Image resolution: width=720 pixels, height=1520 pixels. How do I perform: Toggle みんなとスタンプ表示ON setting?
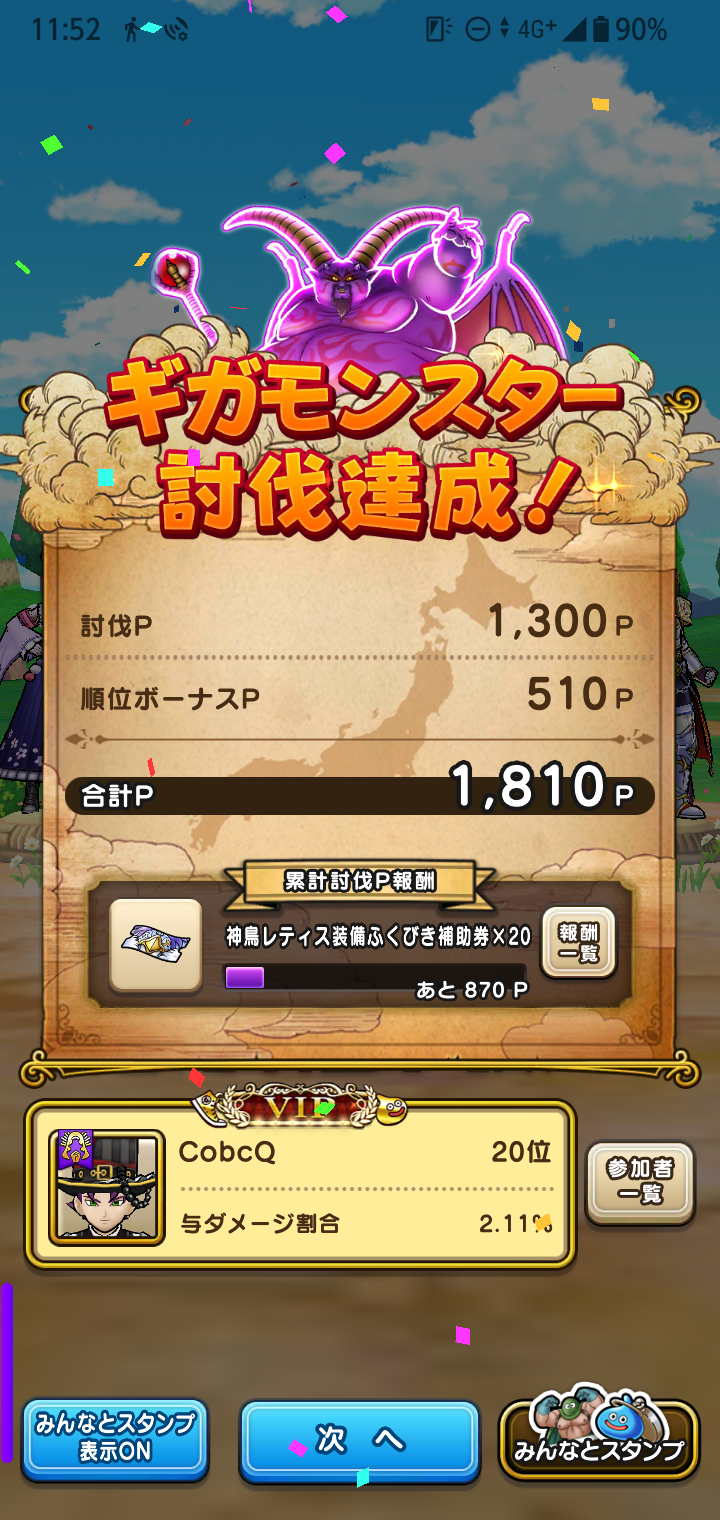tap(115, 1440)
